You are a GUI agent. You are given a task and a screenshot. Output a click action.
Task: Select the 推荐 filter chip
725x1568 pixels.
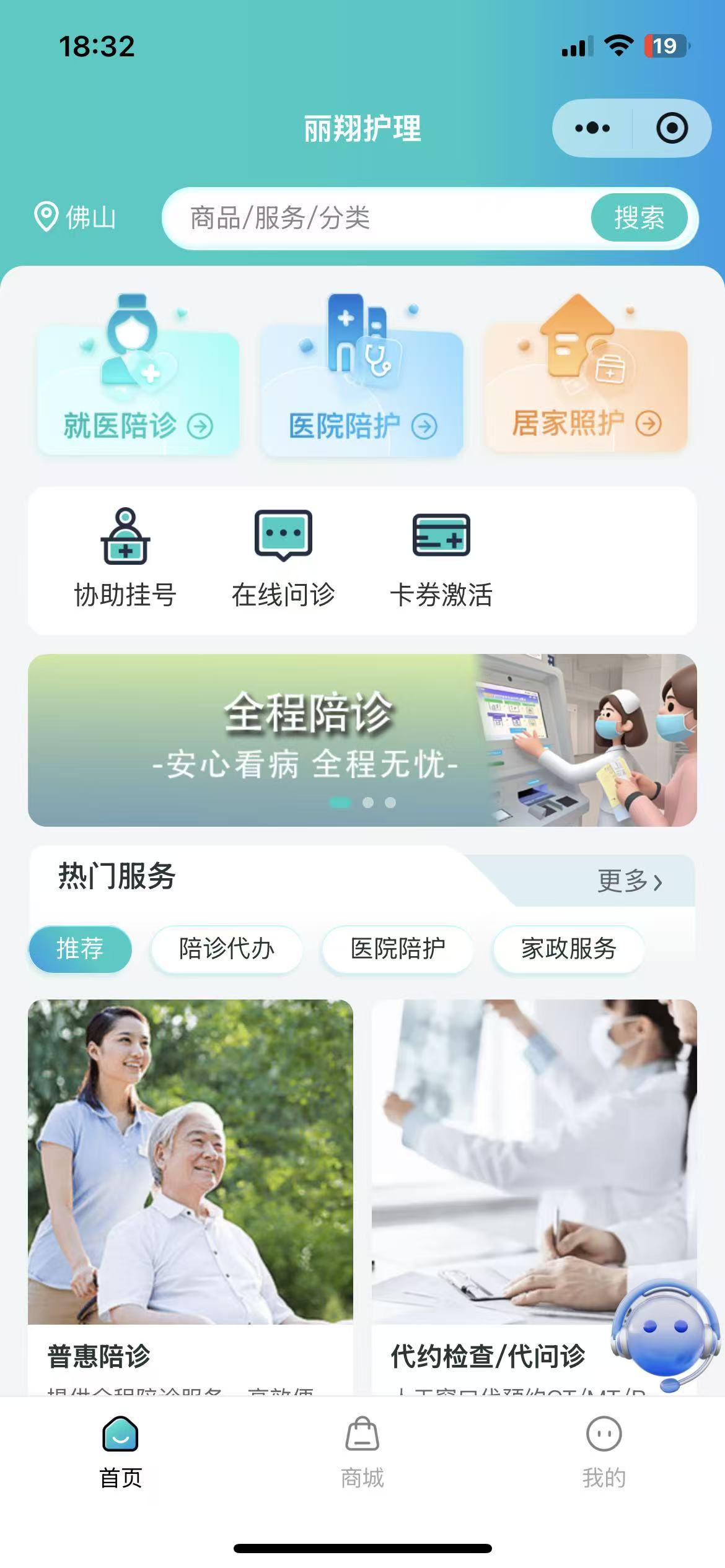80,949
